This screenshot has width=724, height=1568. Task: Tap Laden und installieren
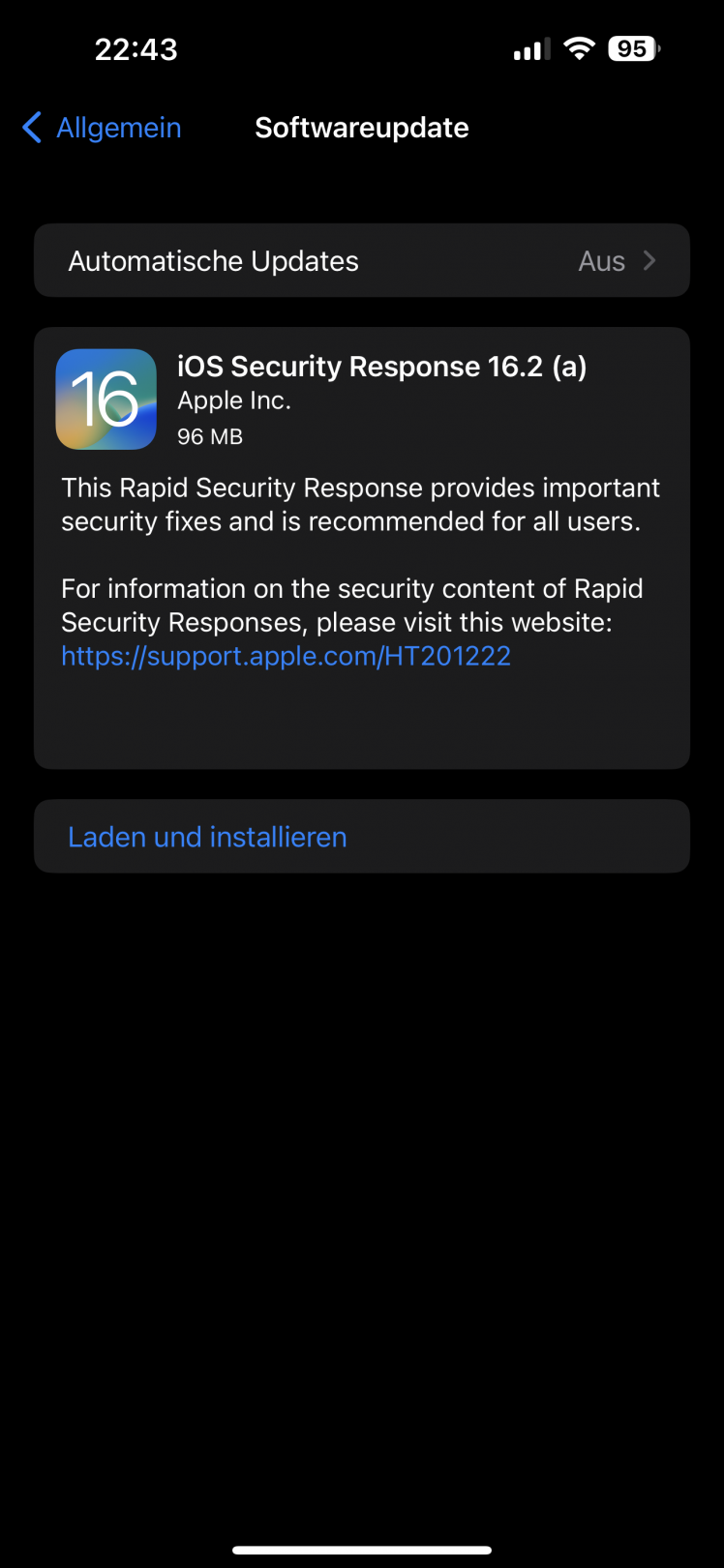(x=207, y=837)
